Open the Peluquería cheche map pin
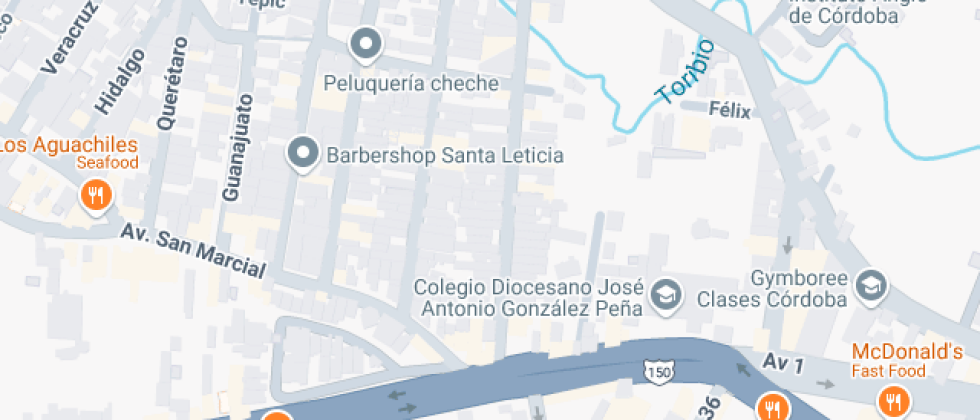Screen dimensions: 980x420 367,44
